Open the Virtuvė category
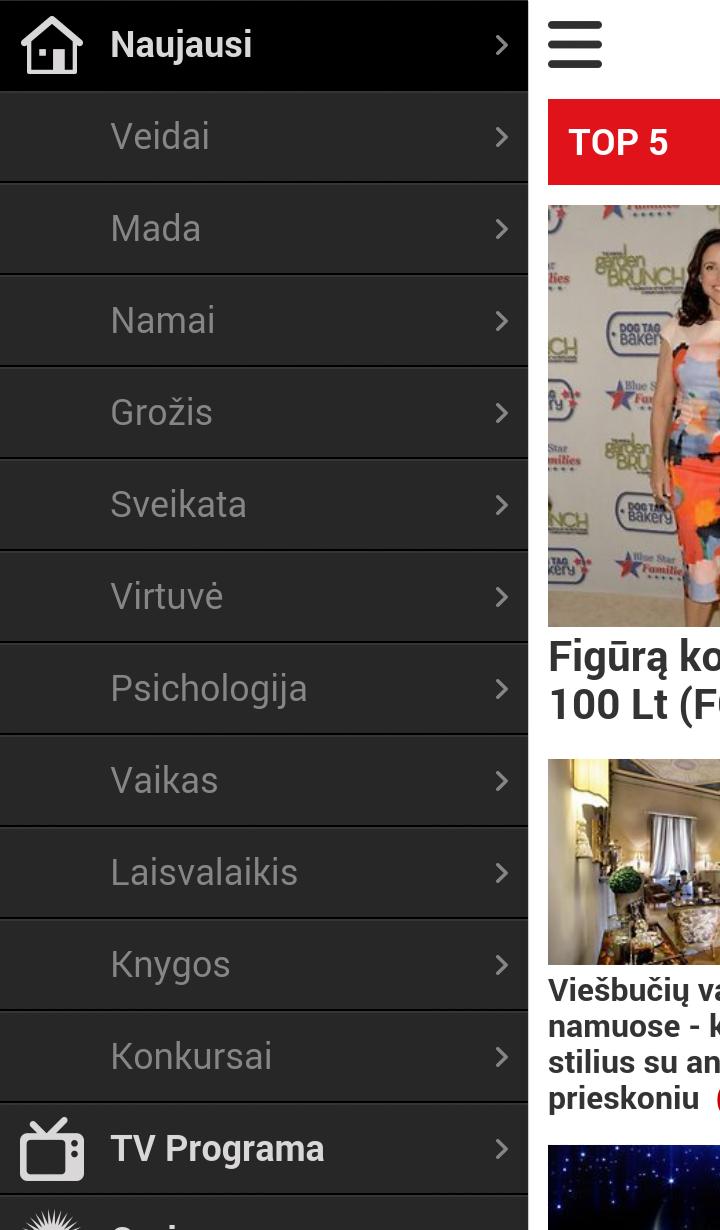The height and width of the screenshot is (1230, 720). 263,597
